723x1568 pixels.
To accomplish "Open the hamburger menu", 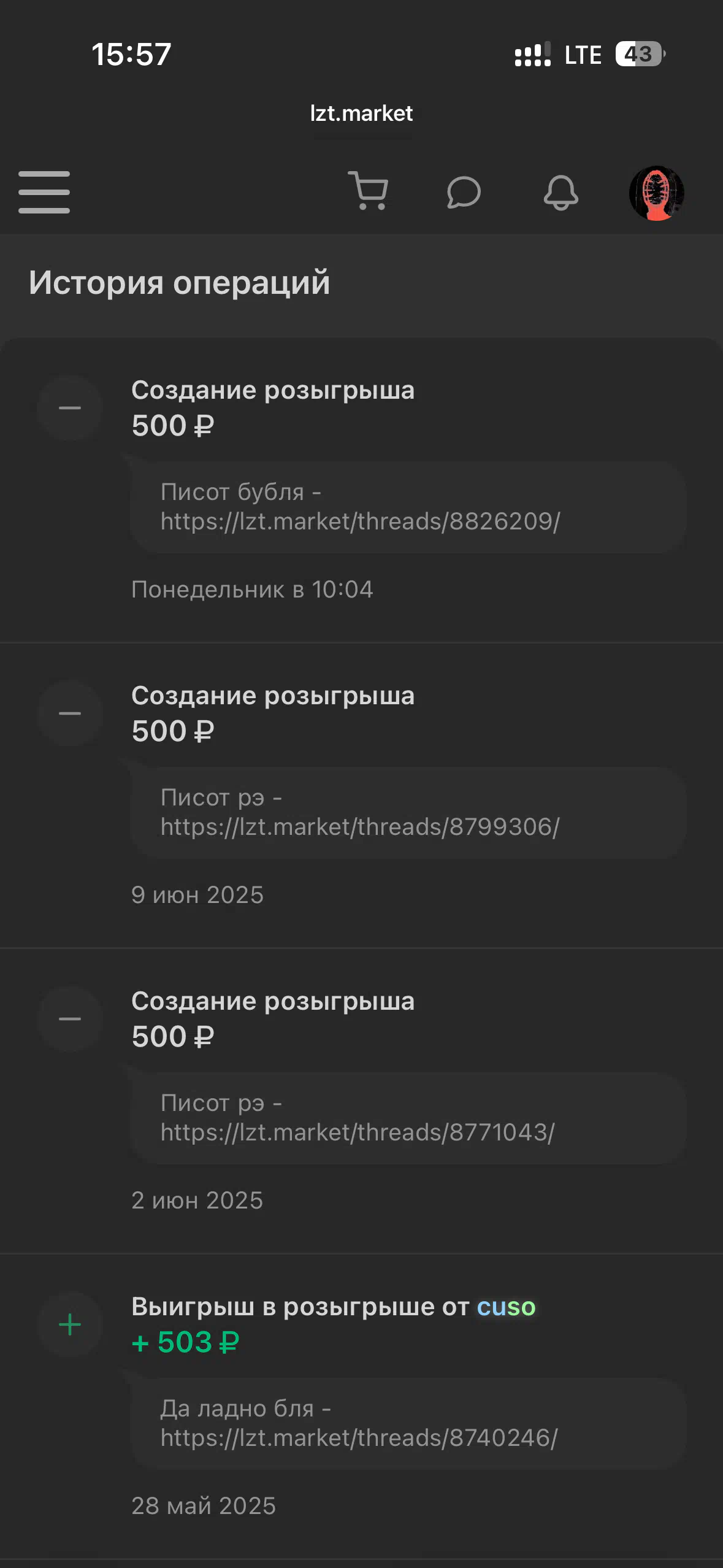I will coord(44,193).
